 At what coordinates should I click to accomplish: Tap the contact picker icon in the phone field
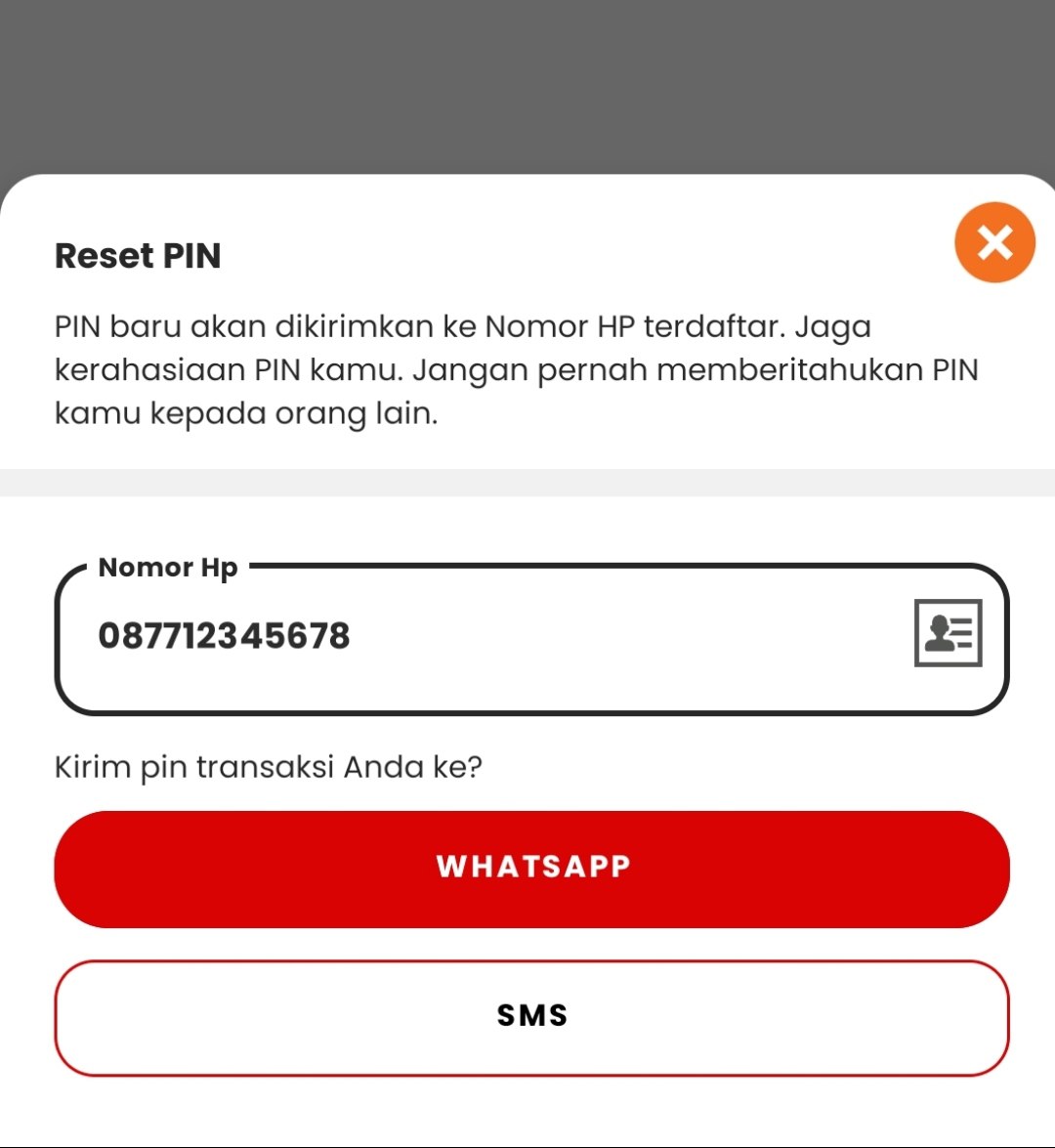pyautogui.click(x=950, y=634)
